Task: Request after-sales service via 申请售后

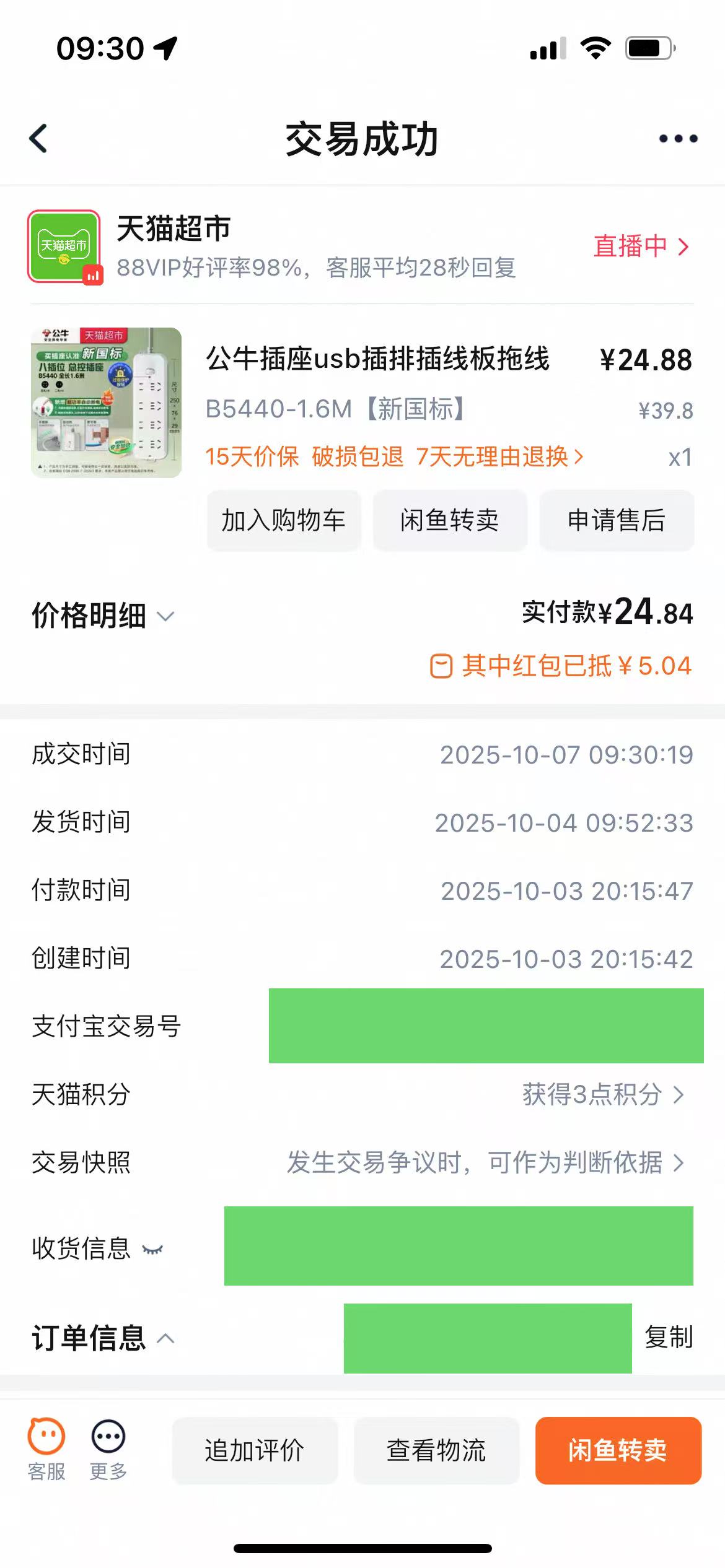Action: (x=617, y=520)
